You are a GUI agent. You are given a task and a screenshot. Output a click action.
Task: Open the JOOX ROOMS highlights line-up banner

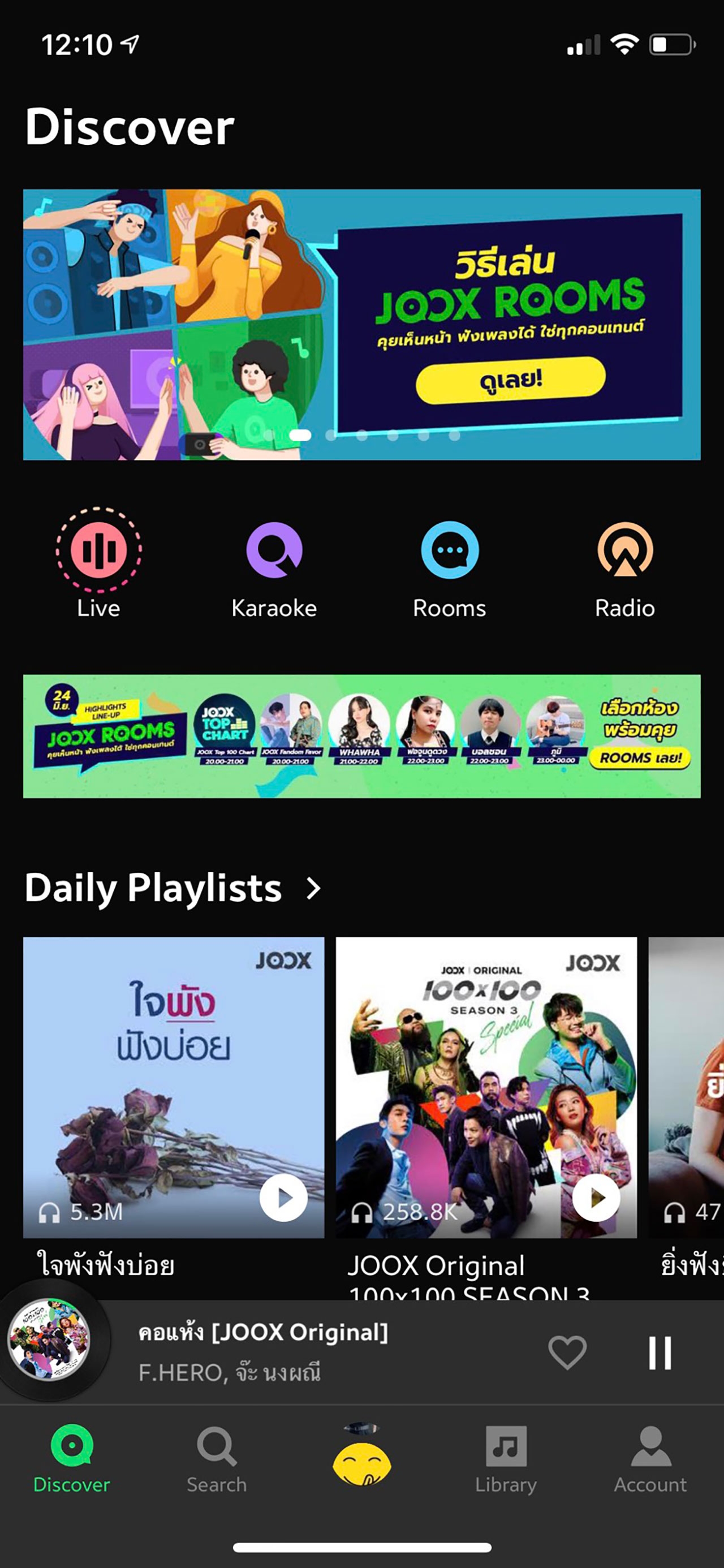pos(361,735)
